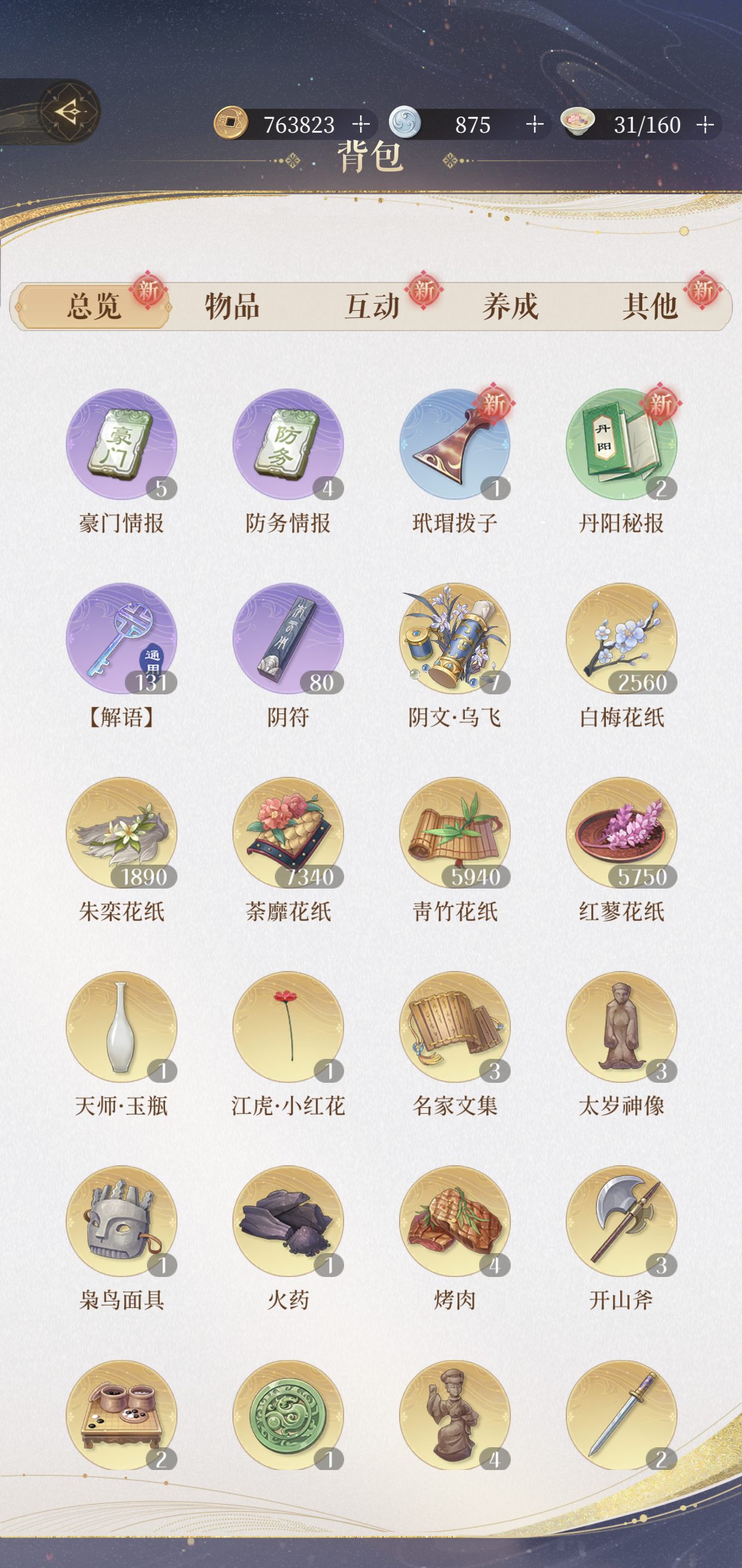
Task: Add more stamina via plus icon
Action: click(705, 125)
